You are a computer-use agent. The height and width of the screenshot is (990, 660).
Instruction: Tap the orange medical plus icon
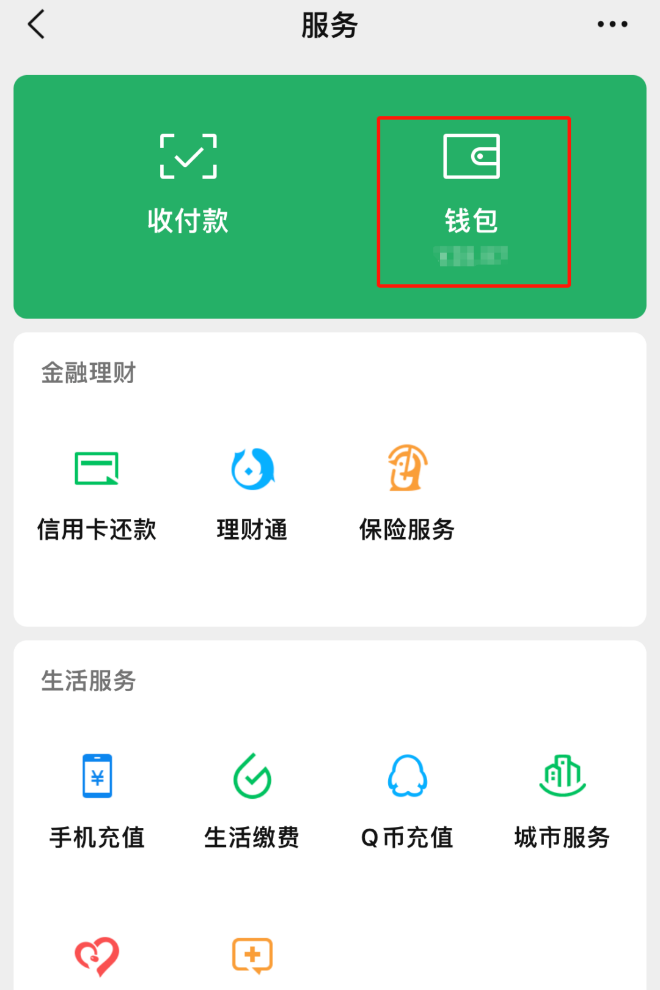(252, 956)
